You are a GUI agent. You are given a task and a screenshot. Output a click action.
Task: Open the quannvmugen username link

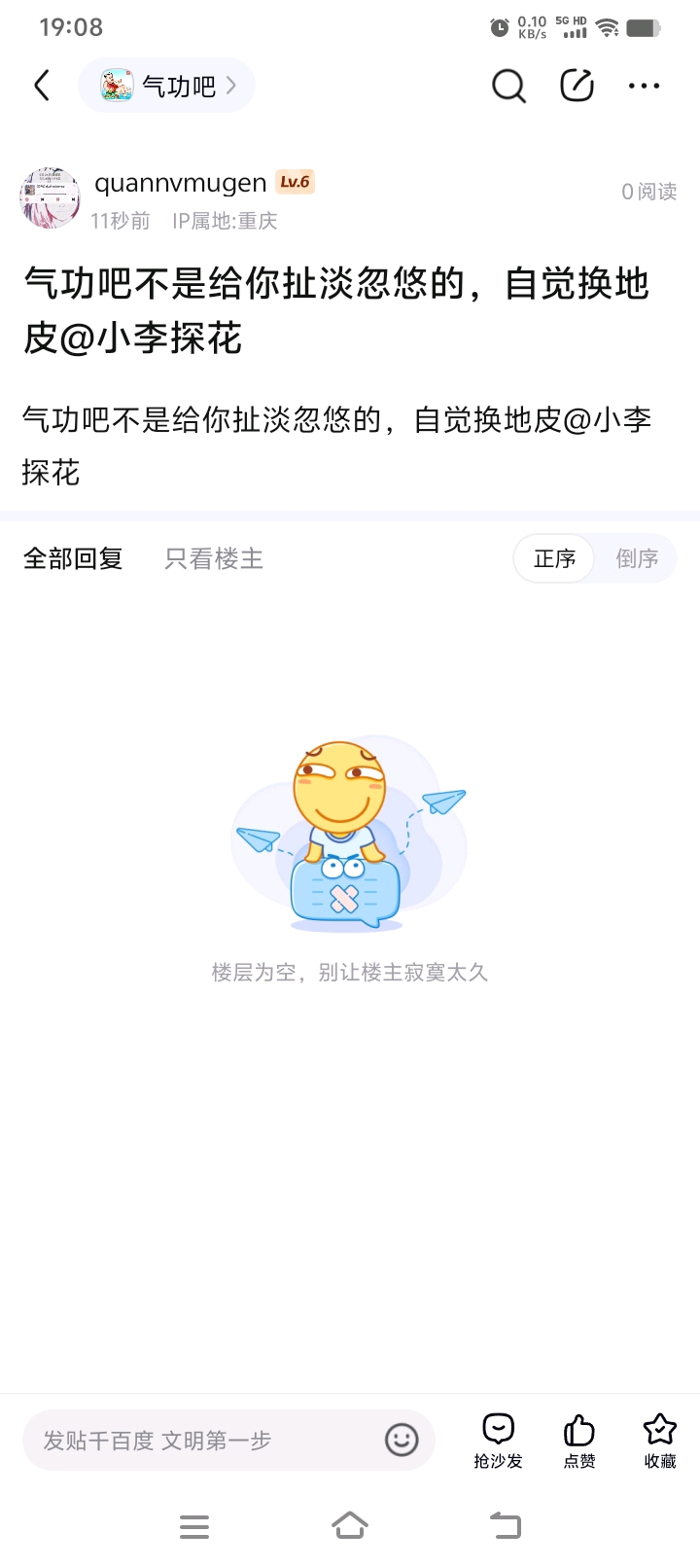pyautogui.click(x=181, y=183)
